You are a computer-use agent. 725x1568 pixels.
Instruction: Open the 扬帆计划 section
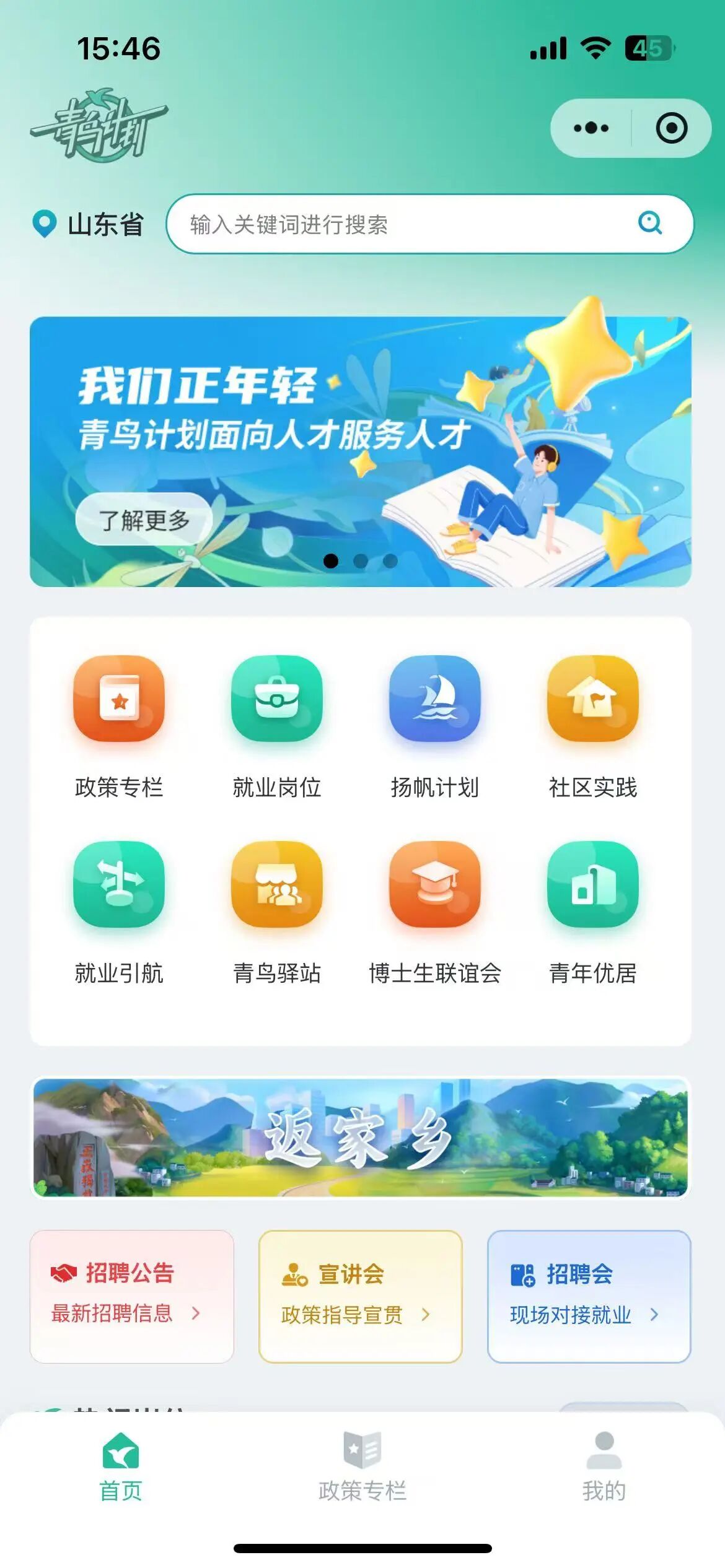pos(434,726)
